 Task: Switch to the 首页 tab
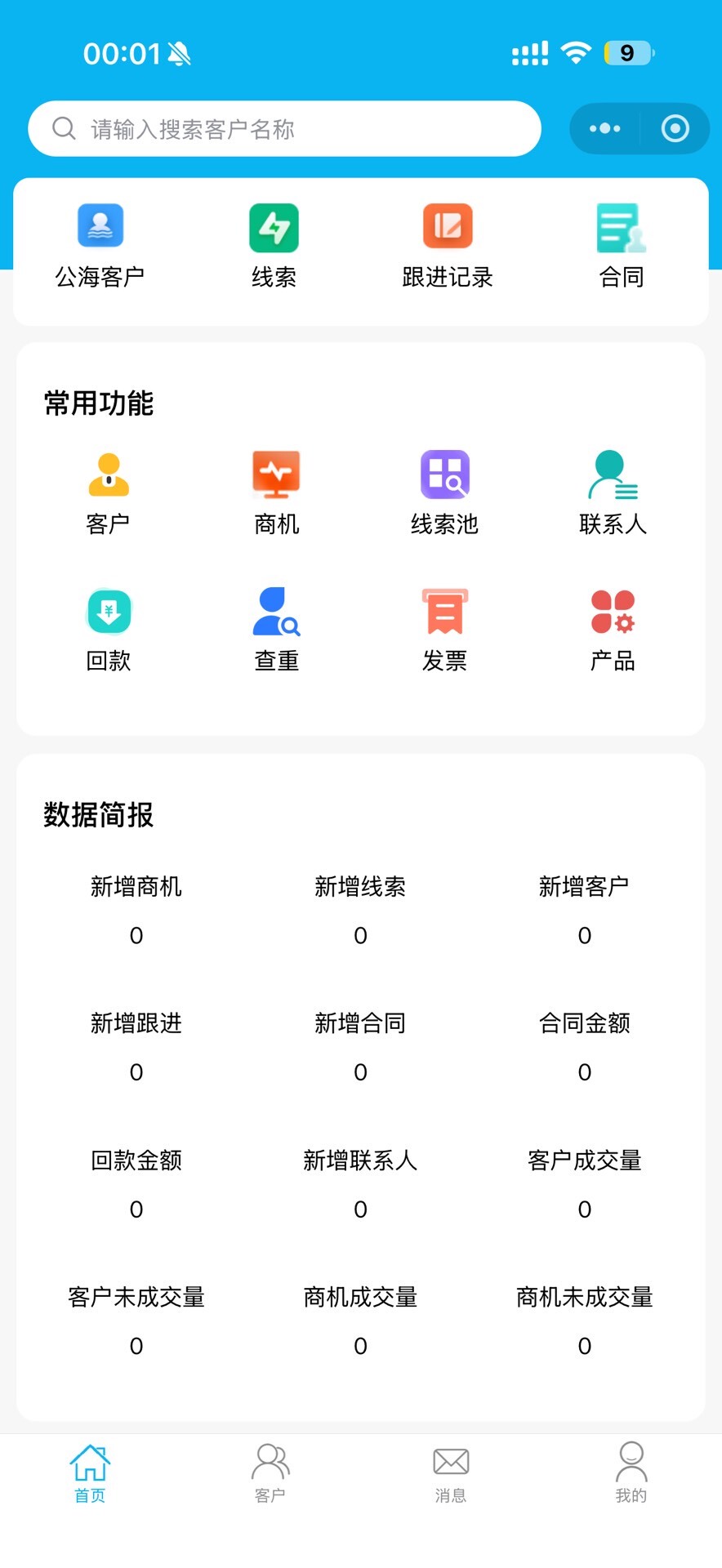pos(90,1472)
